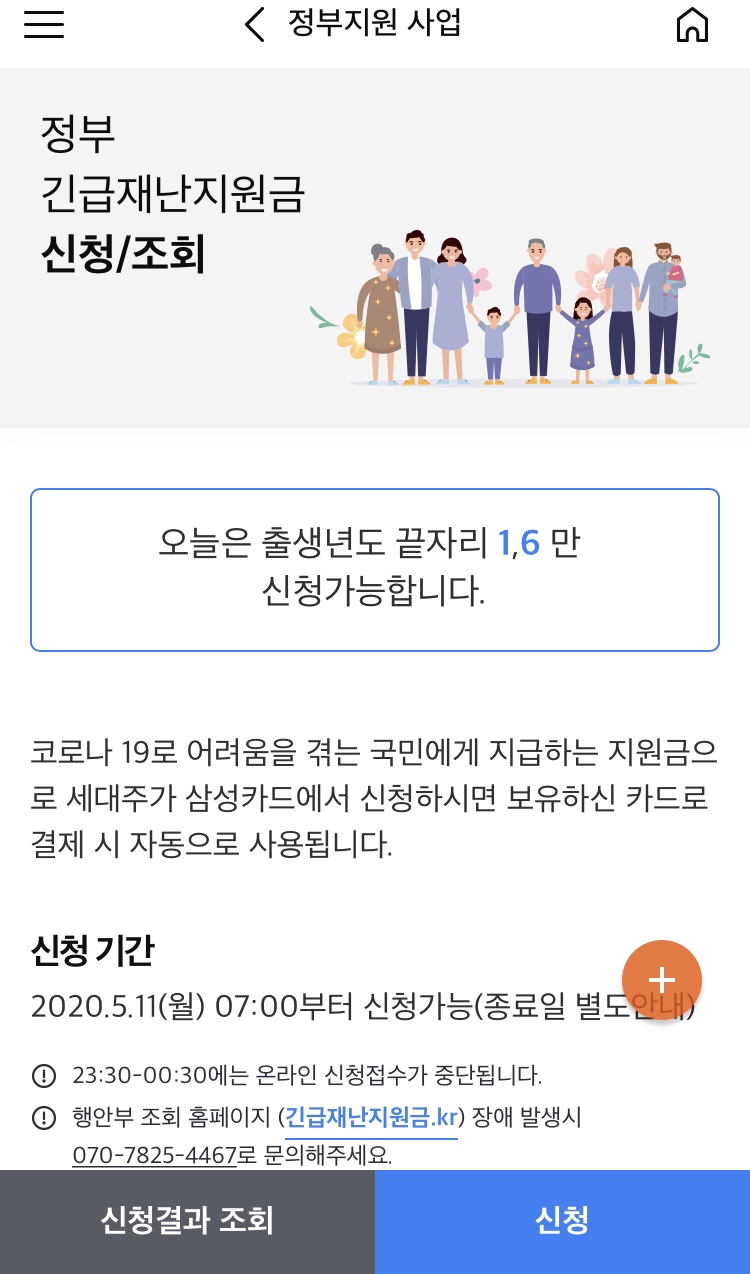
Task: Tap the orange plus floating button
Action: pos(662,980)
